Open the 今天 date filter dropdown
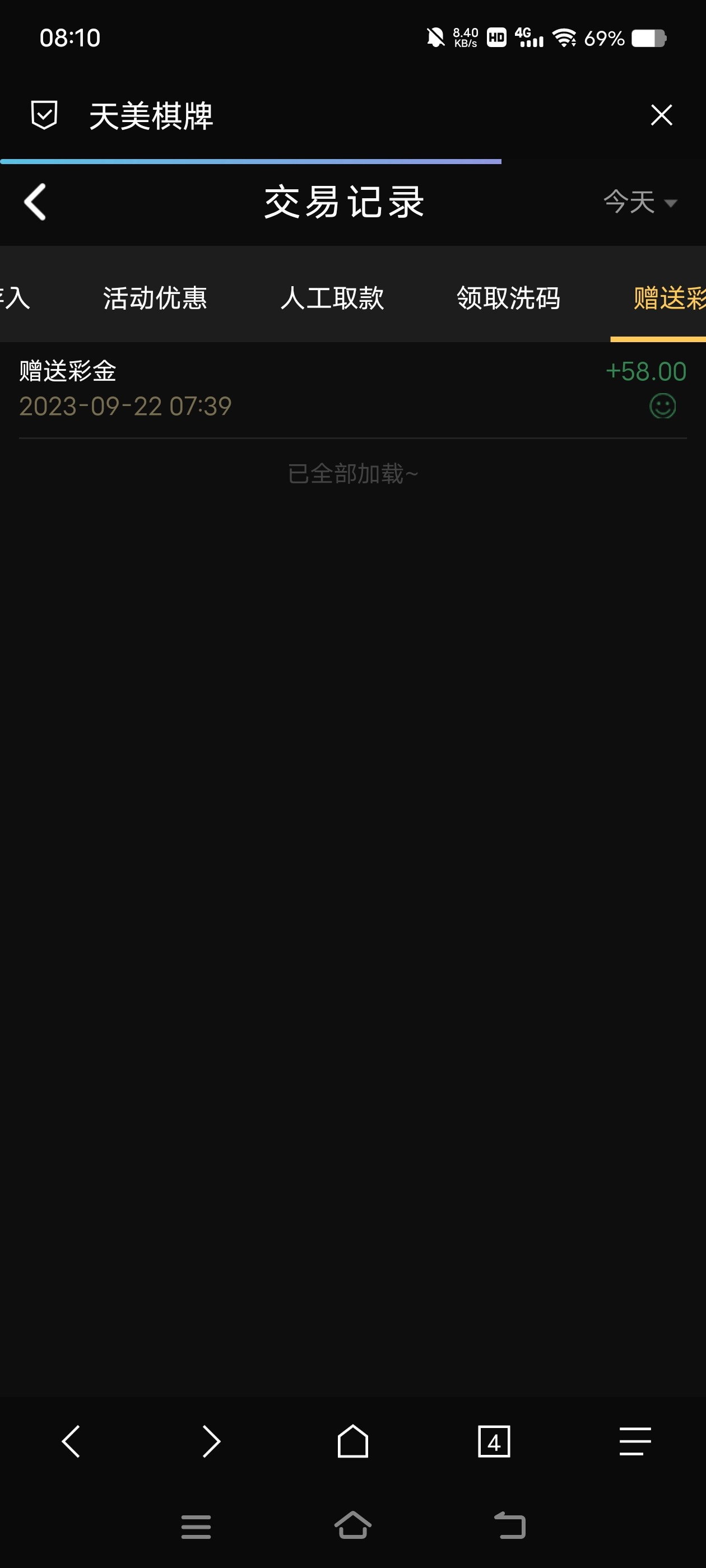The image size is (706, 1568). 640,202
